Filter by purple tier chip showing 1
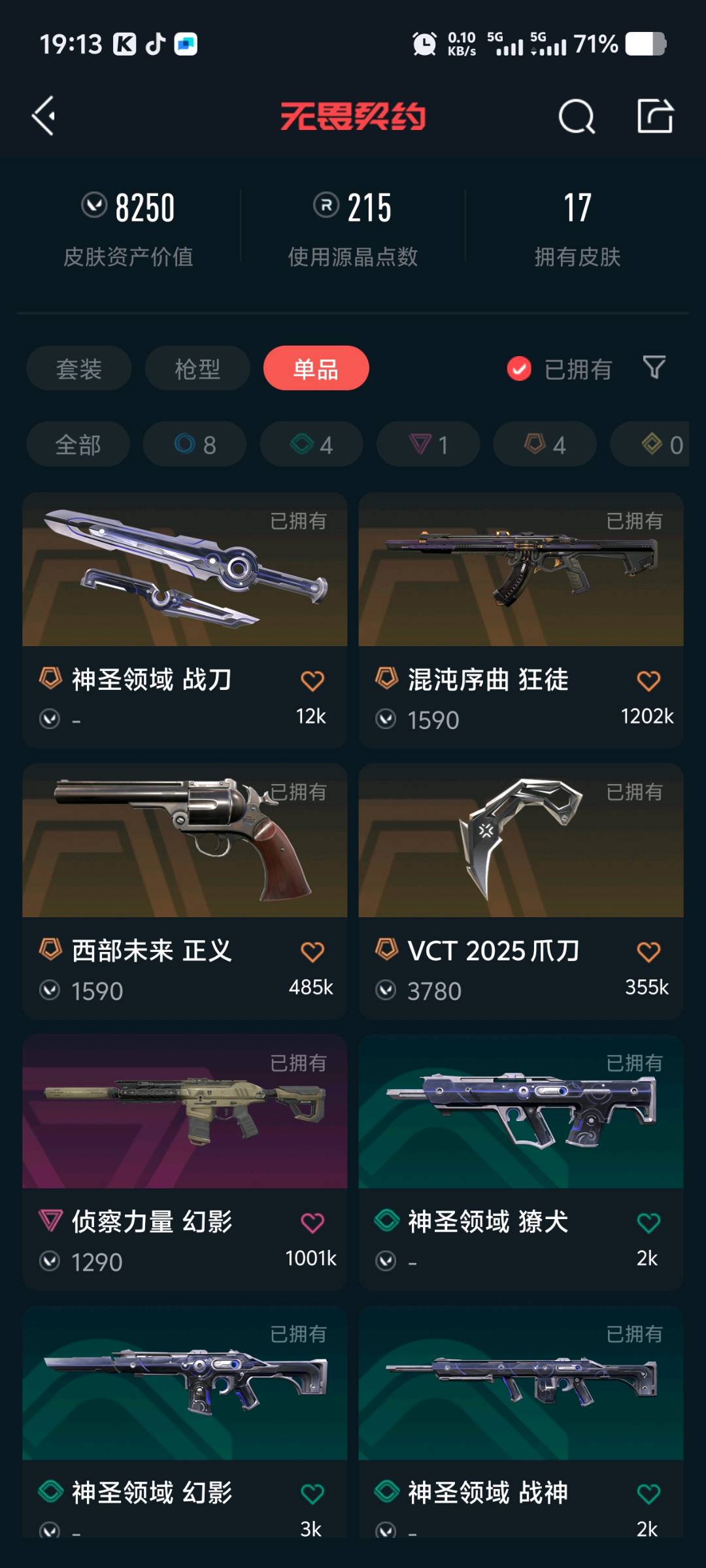This screenshot has width=706, height=1568. 428,444
